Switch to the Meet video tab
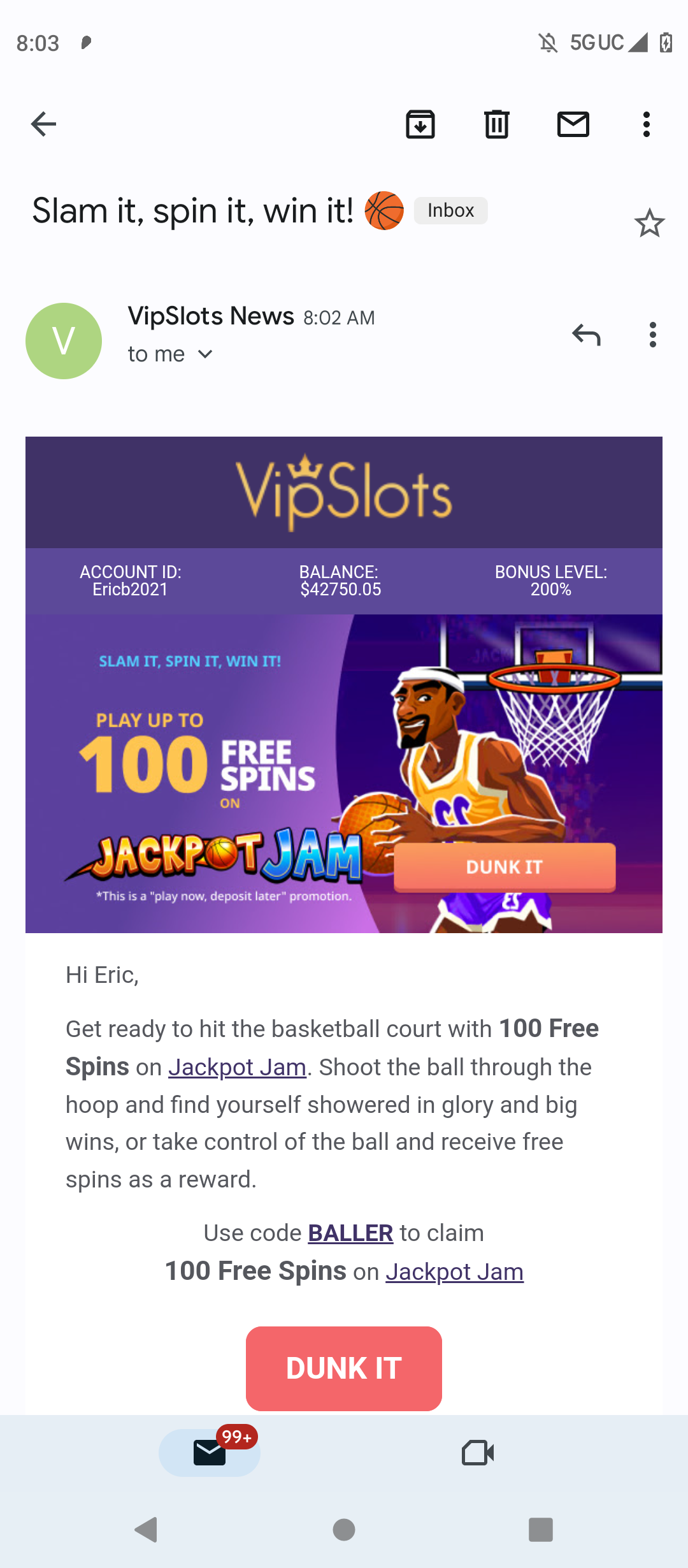The width and height of the screenshot is (688, 1568). 478,1453
